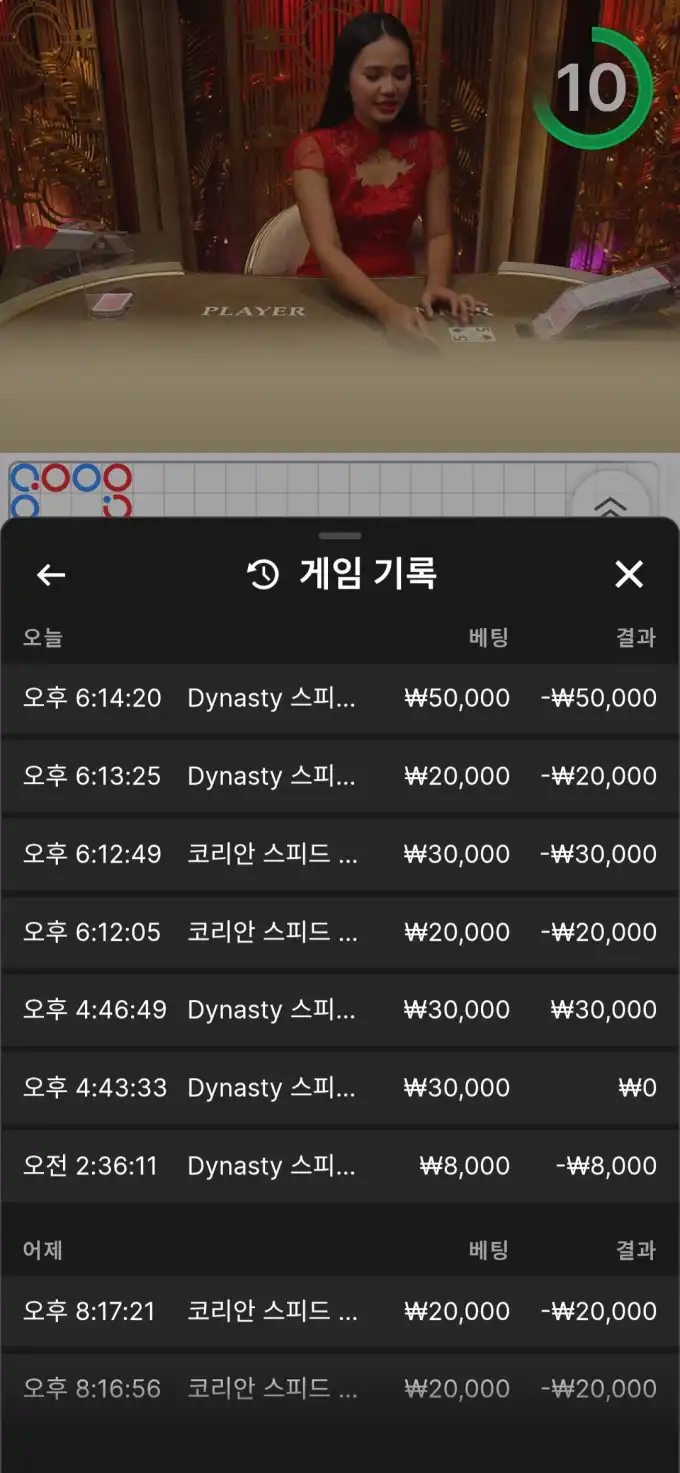Open the 오후 6:12:05 코리안 스피드 record
Image resolution: width=680 pixels, height=1473 pixels.
click(340, 932)
